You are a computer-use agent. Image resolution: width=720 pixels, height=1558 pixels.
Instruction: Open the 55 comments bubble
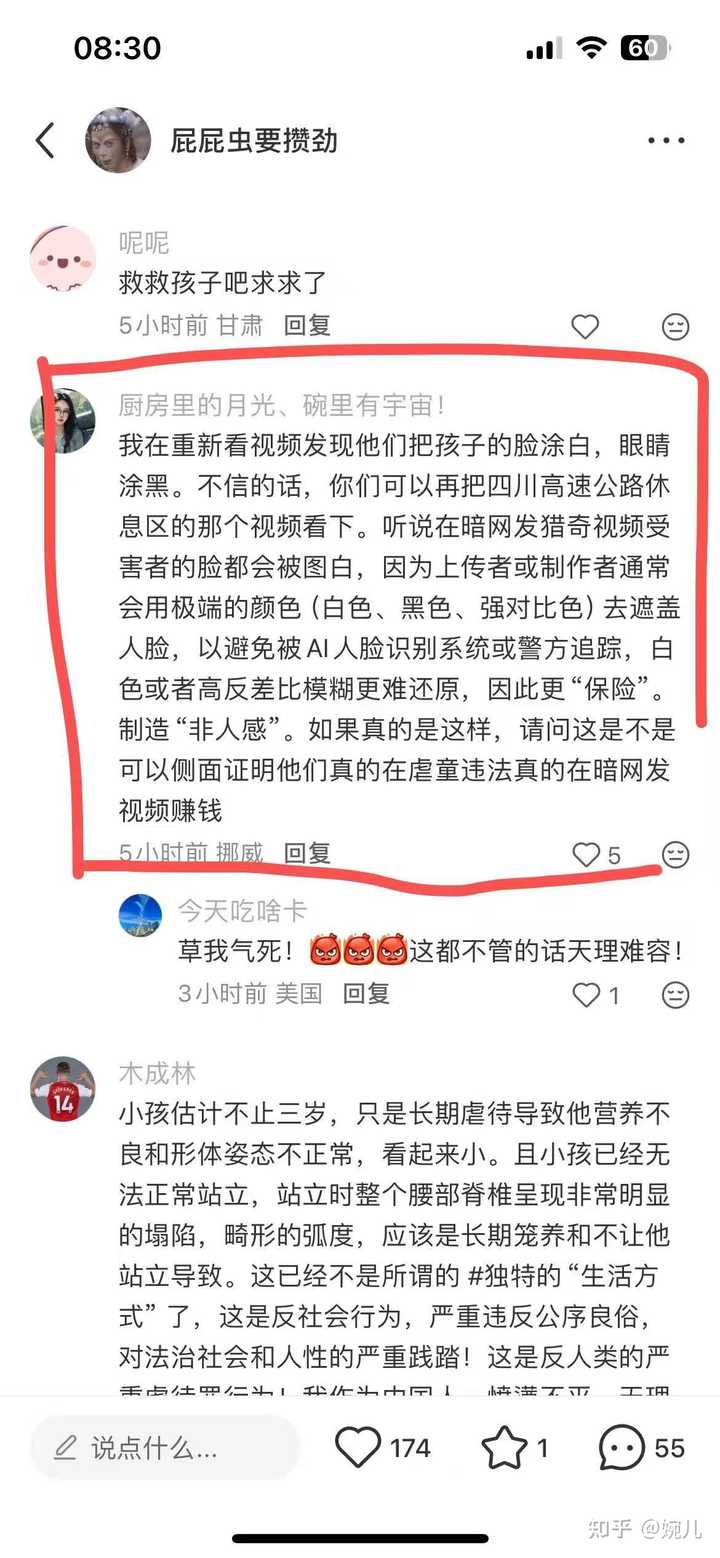pyautogui.click(x=622, y=1447)
